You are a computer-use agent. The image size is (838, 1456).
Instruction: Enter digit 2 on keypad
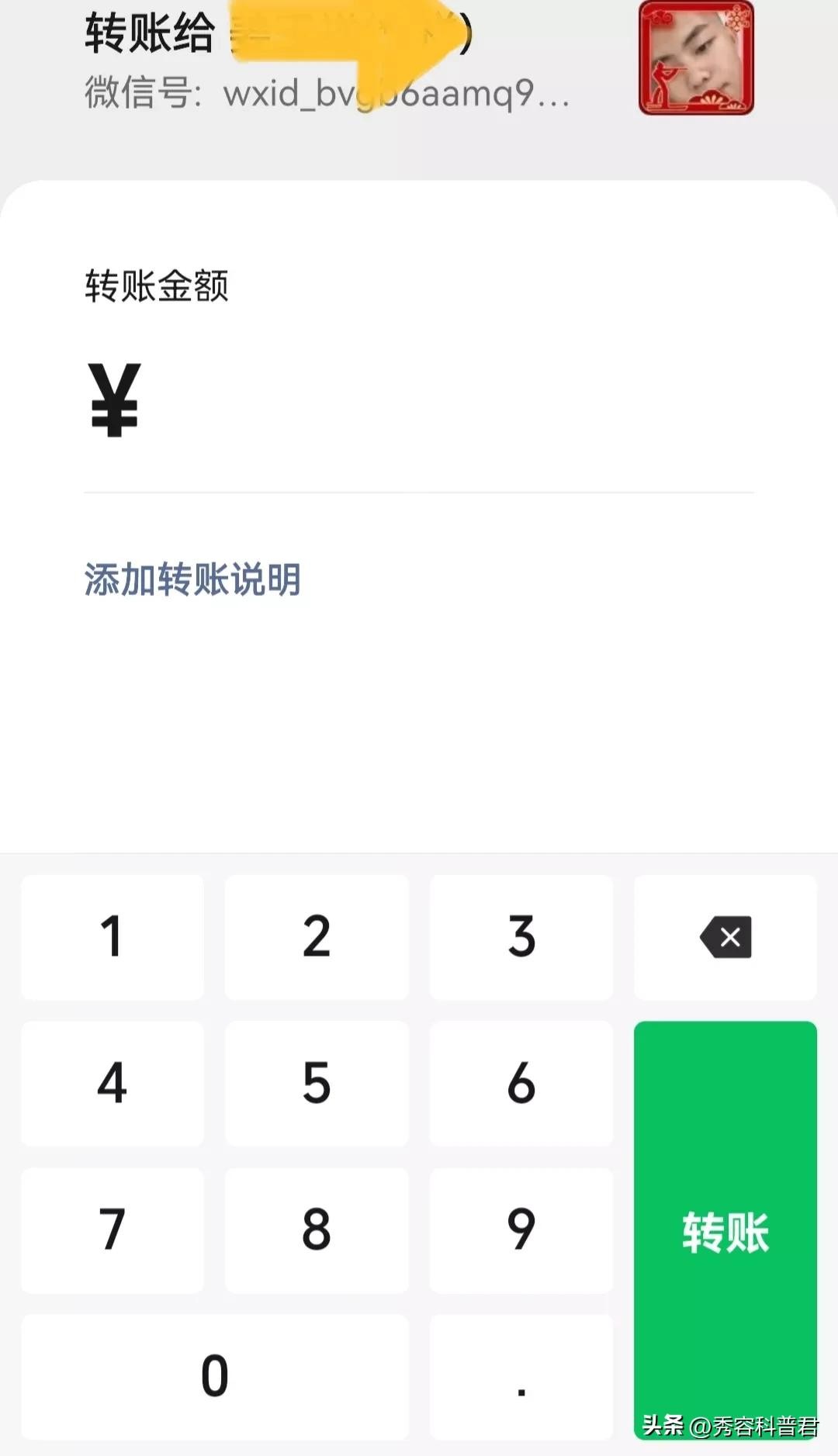317,937
